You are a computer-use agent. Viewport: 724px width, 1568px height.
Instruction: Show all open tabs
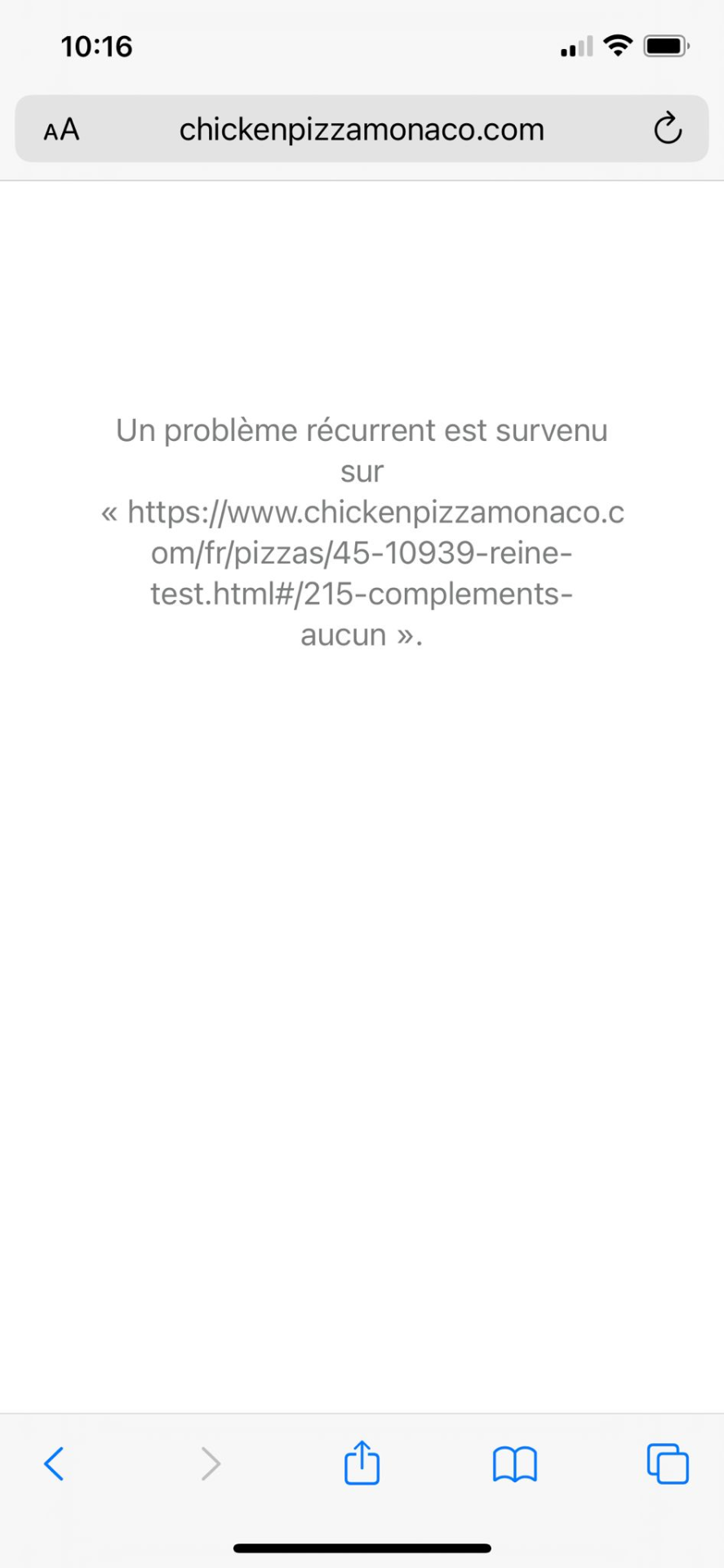tap(668, 1463)
